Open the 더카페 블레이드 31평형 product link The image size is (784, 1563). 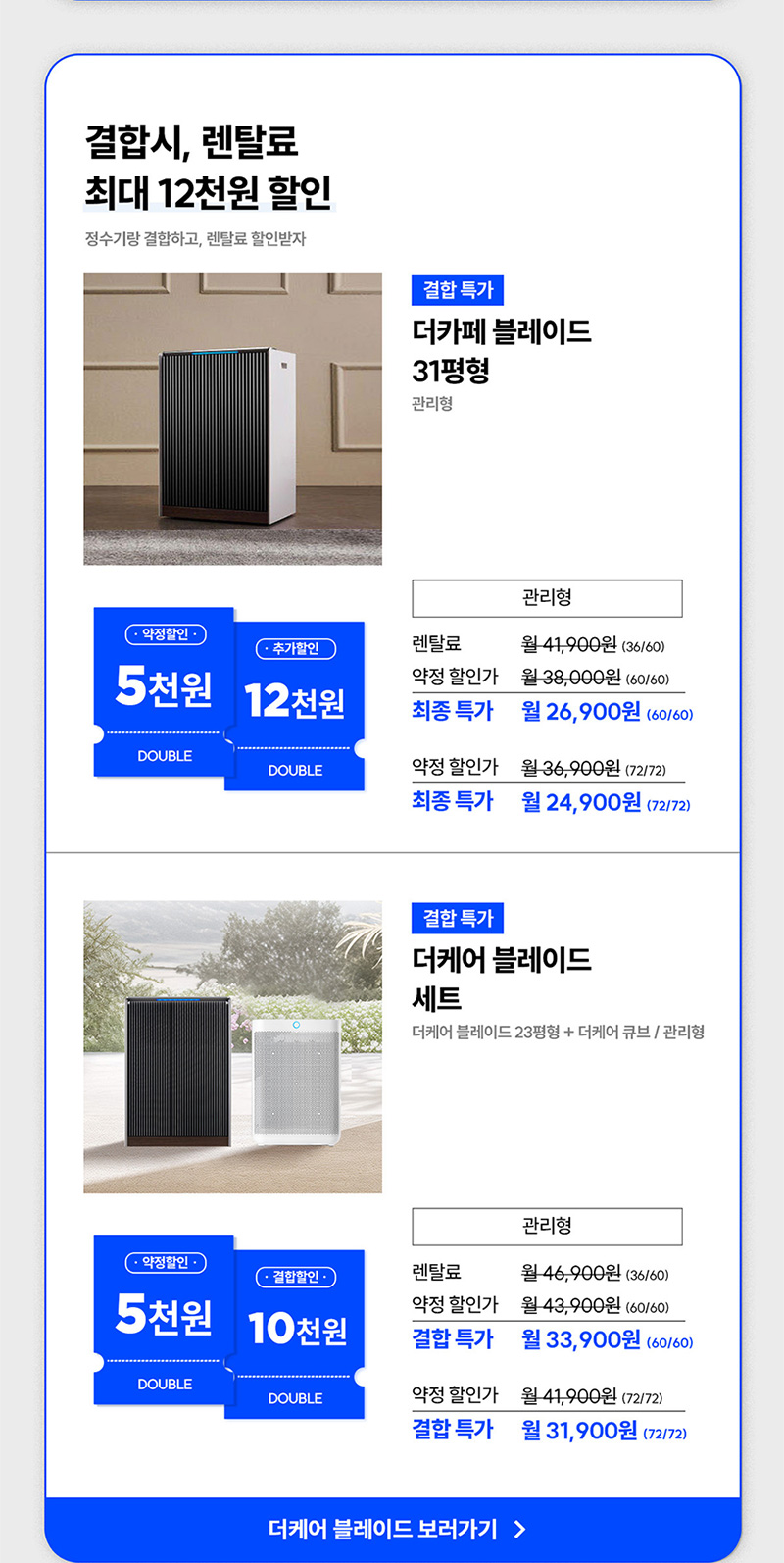(505, 348)
